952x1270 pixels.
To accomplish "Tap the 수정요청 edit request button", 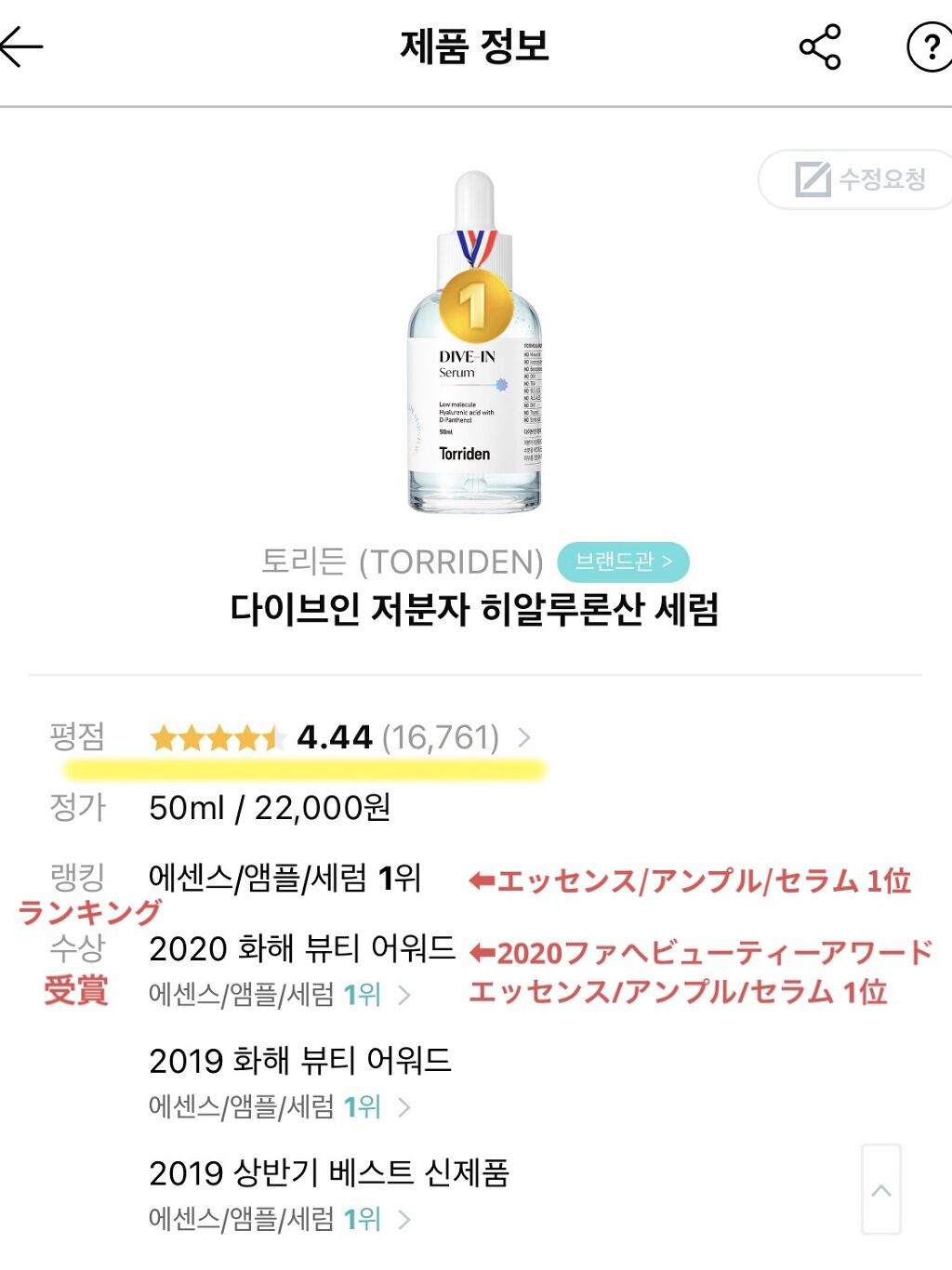I will coord(856,179).
